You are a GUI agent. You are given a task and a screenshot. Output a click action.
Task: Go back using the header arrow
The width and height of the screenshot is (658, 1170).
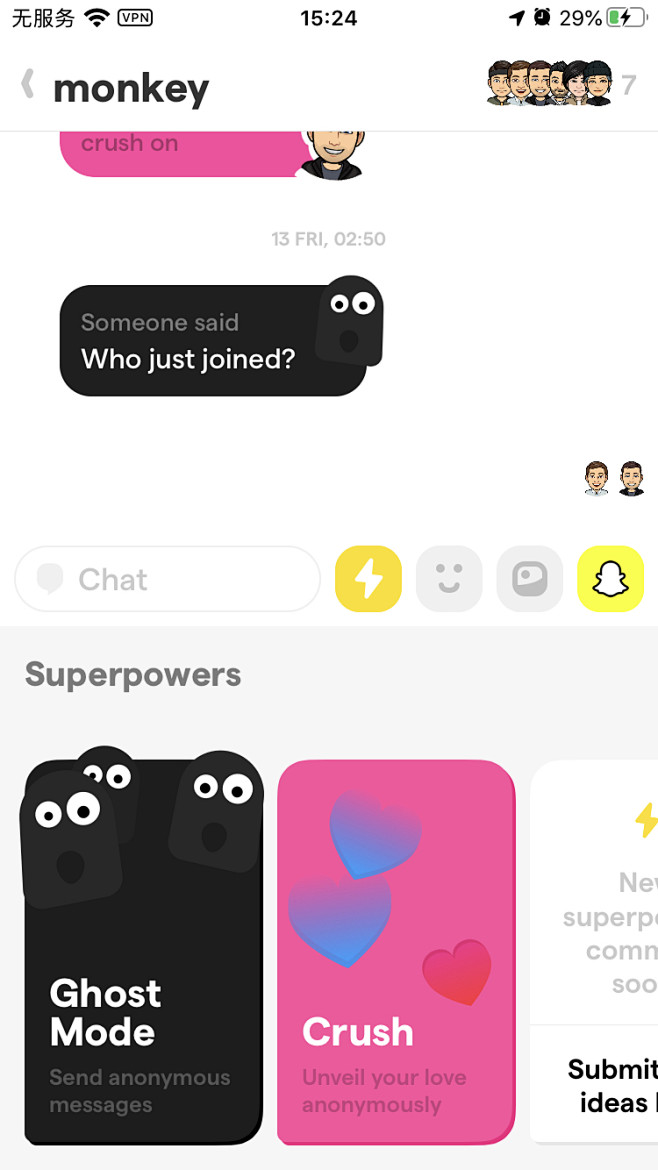[28, 84]
